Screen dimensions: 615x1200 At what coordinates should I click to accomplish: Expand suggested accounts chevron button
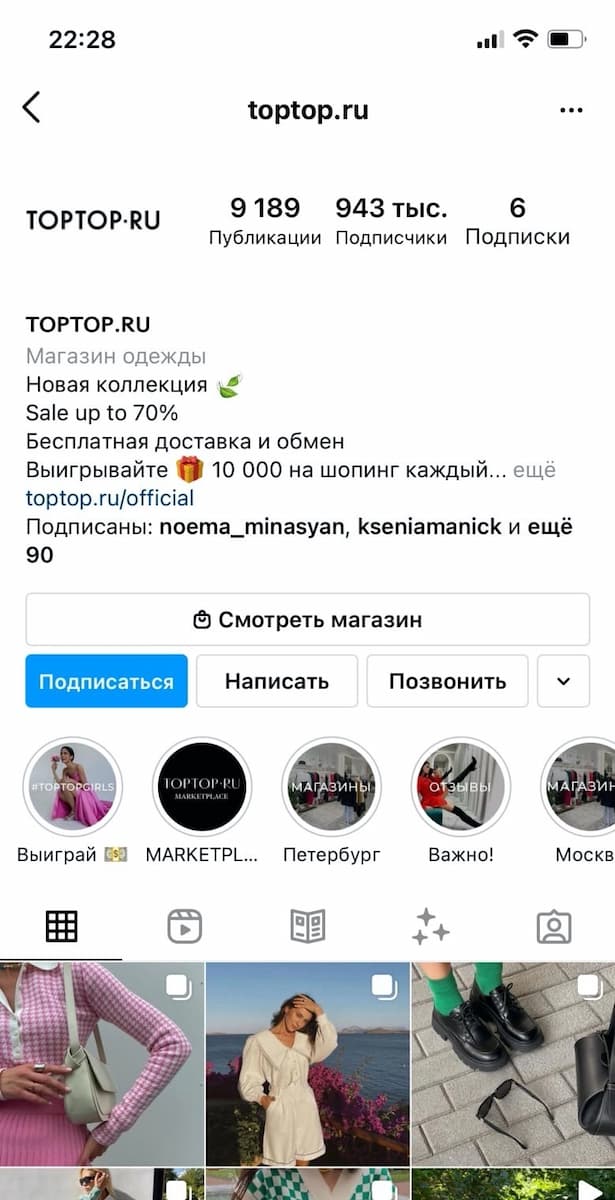[563, 681]
